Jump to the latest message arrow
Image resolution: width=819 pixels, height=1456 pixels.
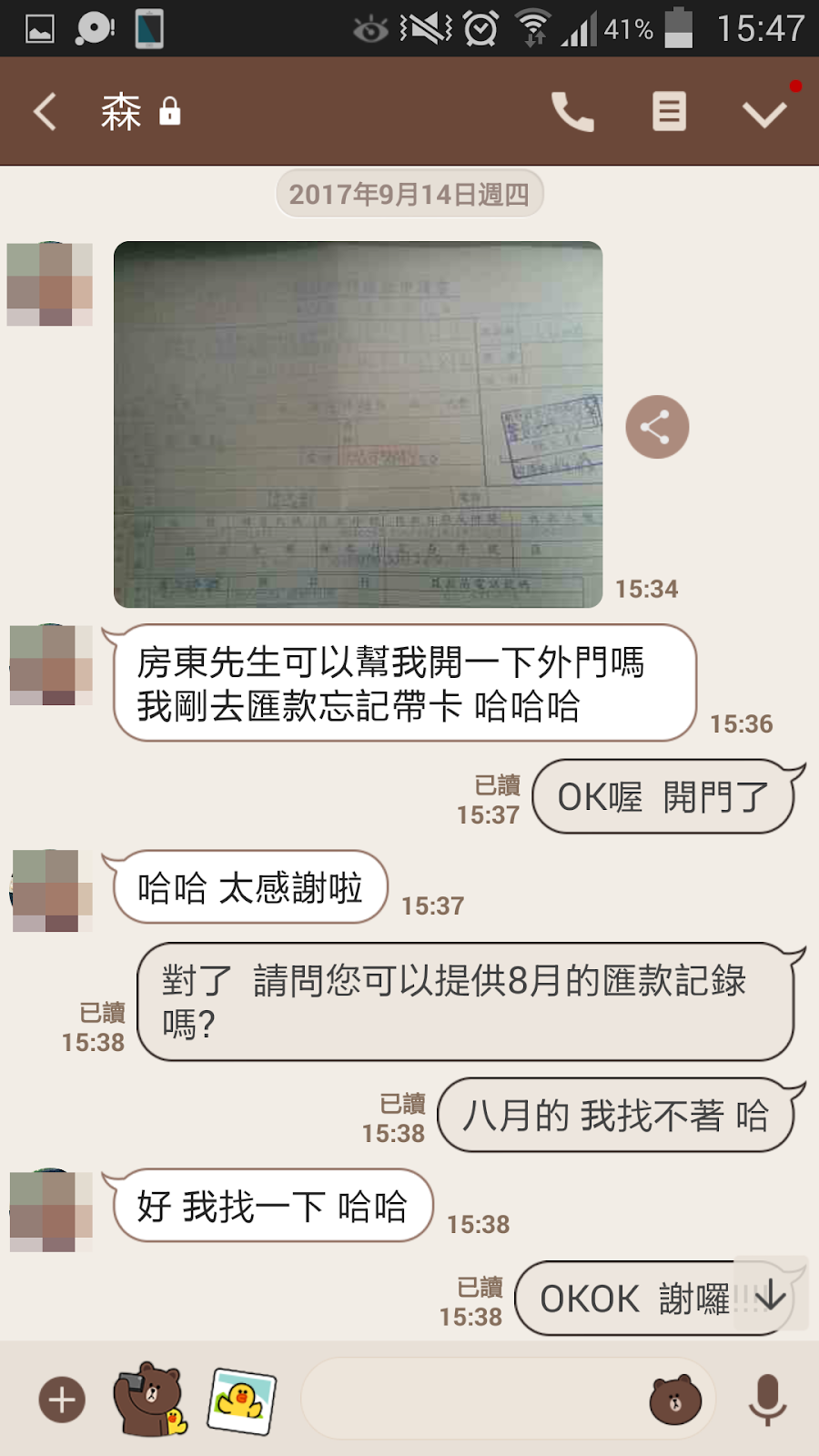[x=770, y=1294]
